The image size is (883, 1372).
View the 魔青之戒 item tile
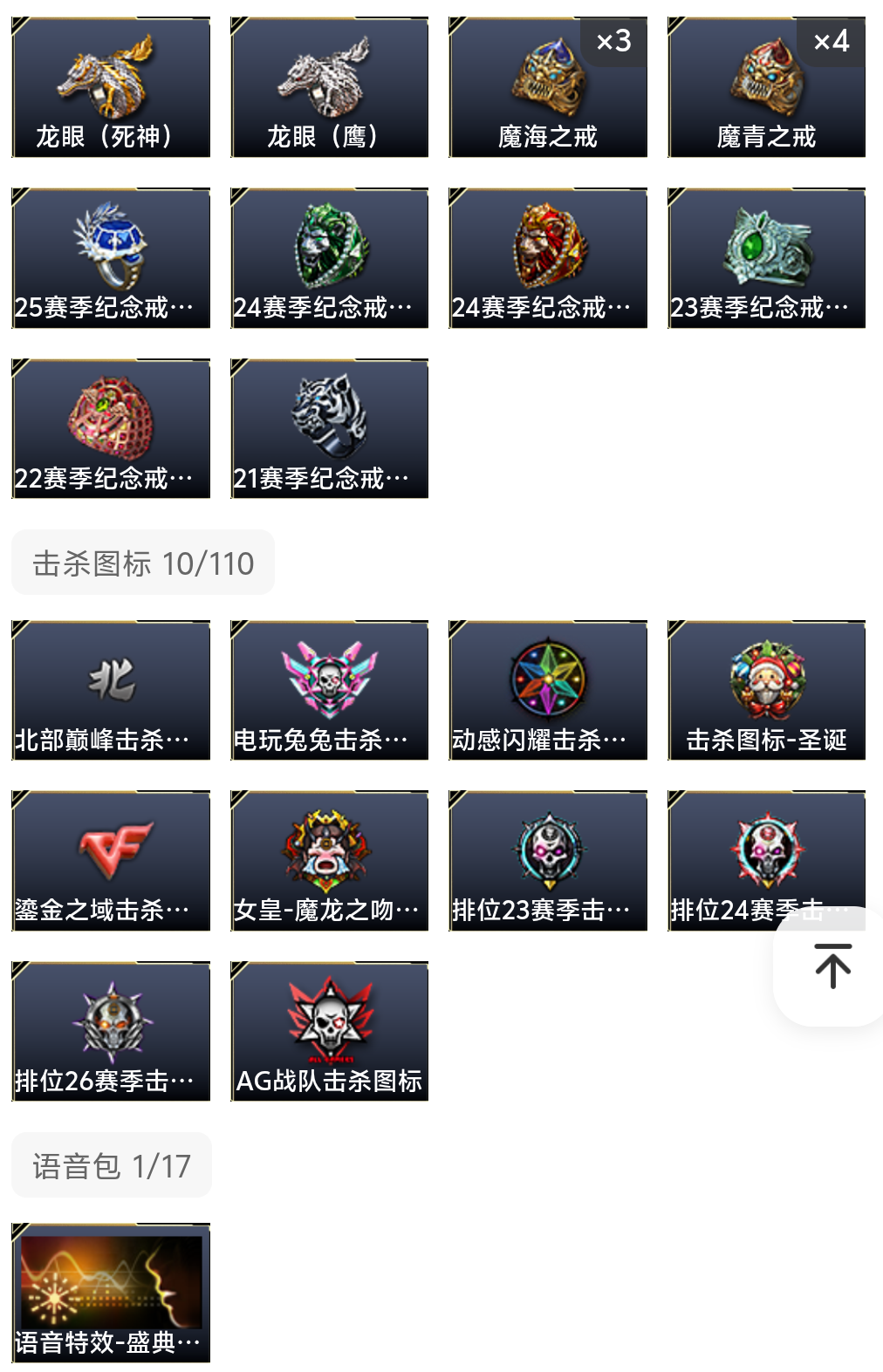(766, 87)
